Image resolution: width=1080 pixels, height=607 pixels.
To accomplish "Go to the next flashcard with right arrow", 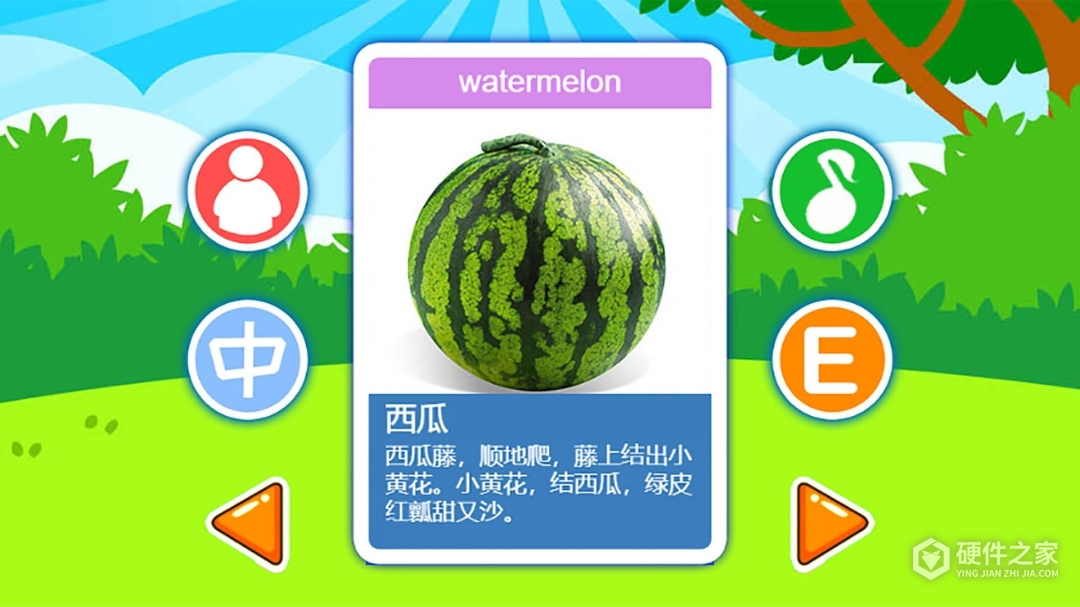I will [829, 524].
